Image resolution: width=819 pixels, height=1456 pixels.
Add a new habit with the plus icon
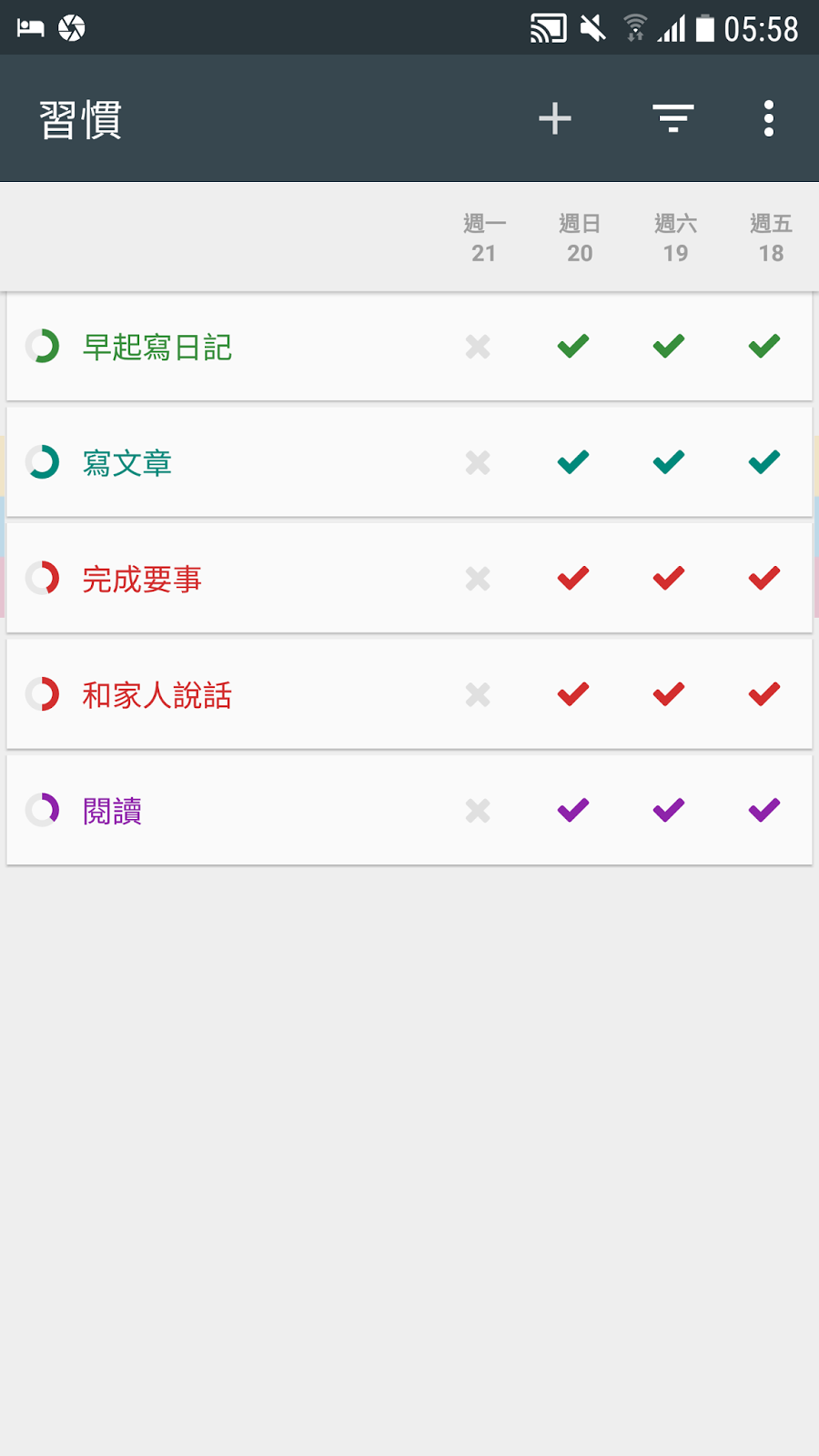(554, 118)
